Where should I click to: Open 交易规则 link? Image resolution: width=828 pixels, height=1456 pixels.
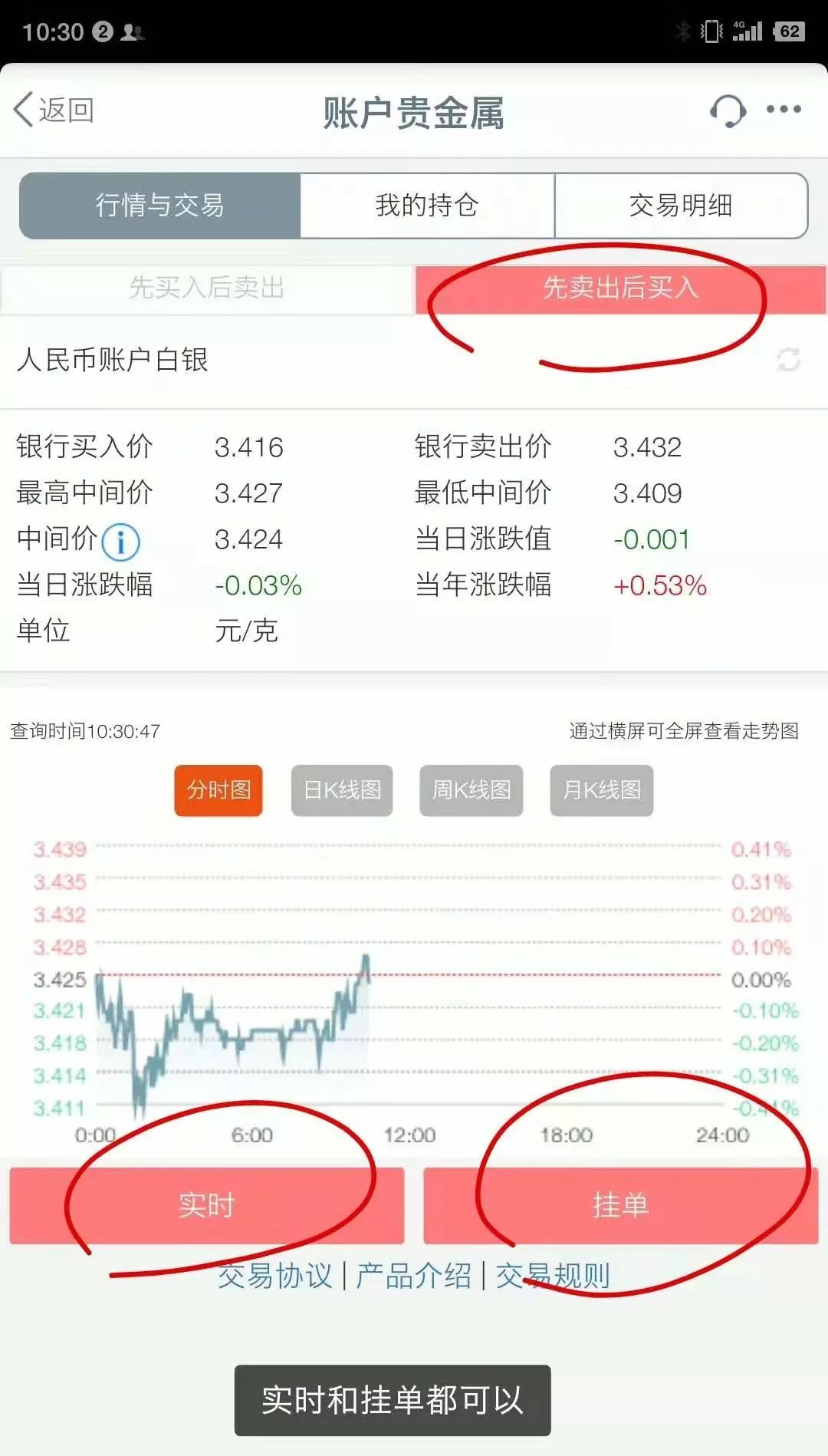click(x=553, y=1276)
